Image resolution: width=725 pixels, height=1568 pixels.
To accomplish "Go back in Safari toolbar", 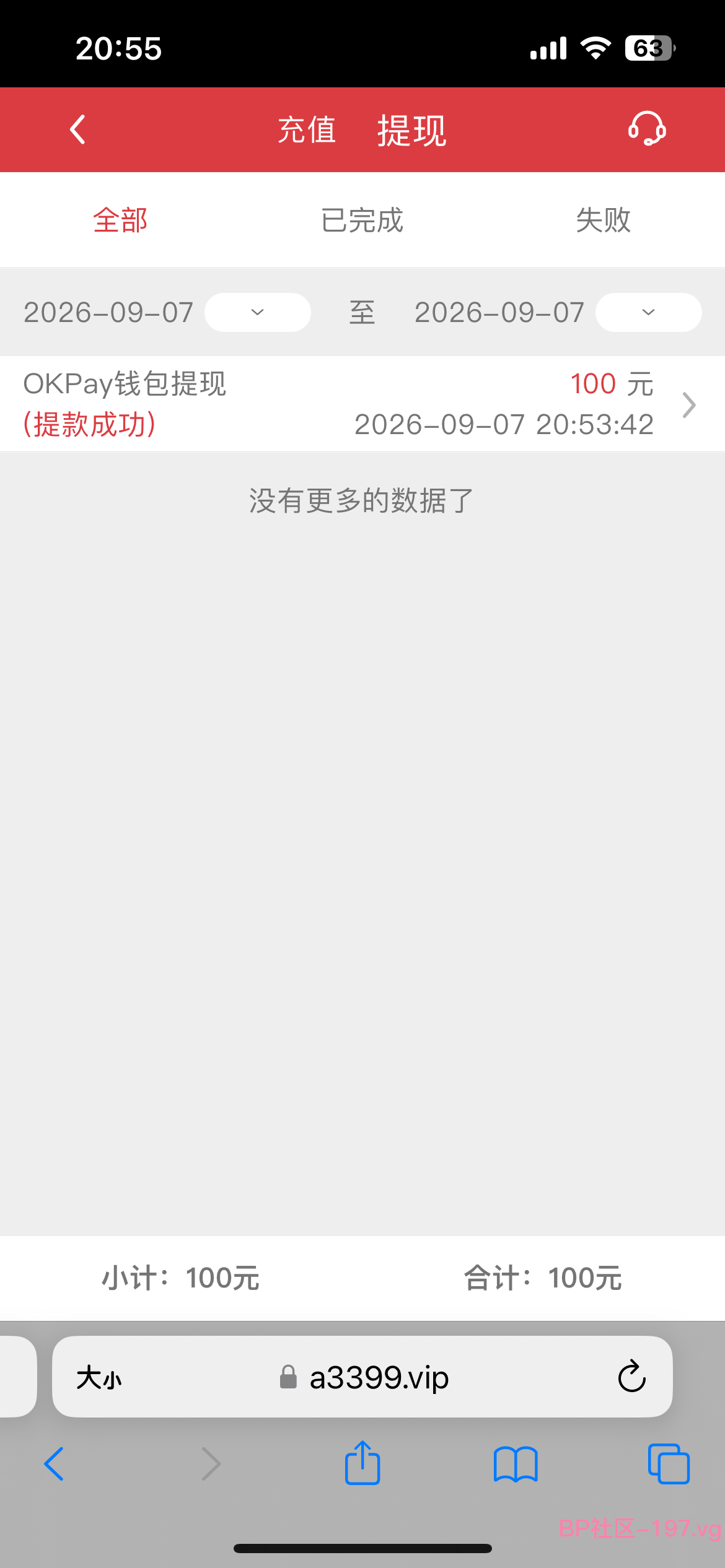I will [54, 1464].
